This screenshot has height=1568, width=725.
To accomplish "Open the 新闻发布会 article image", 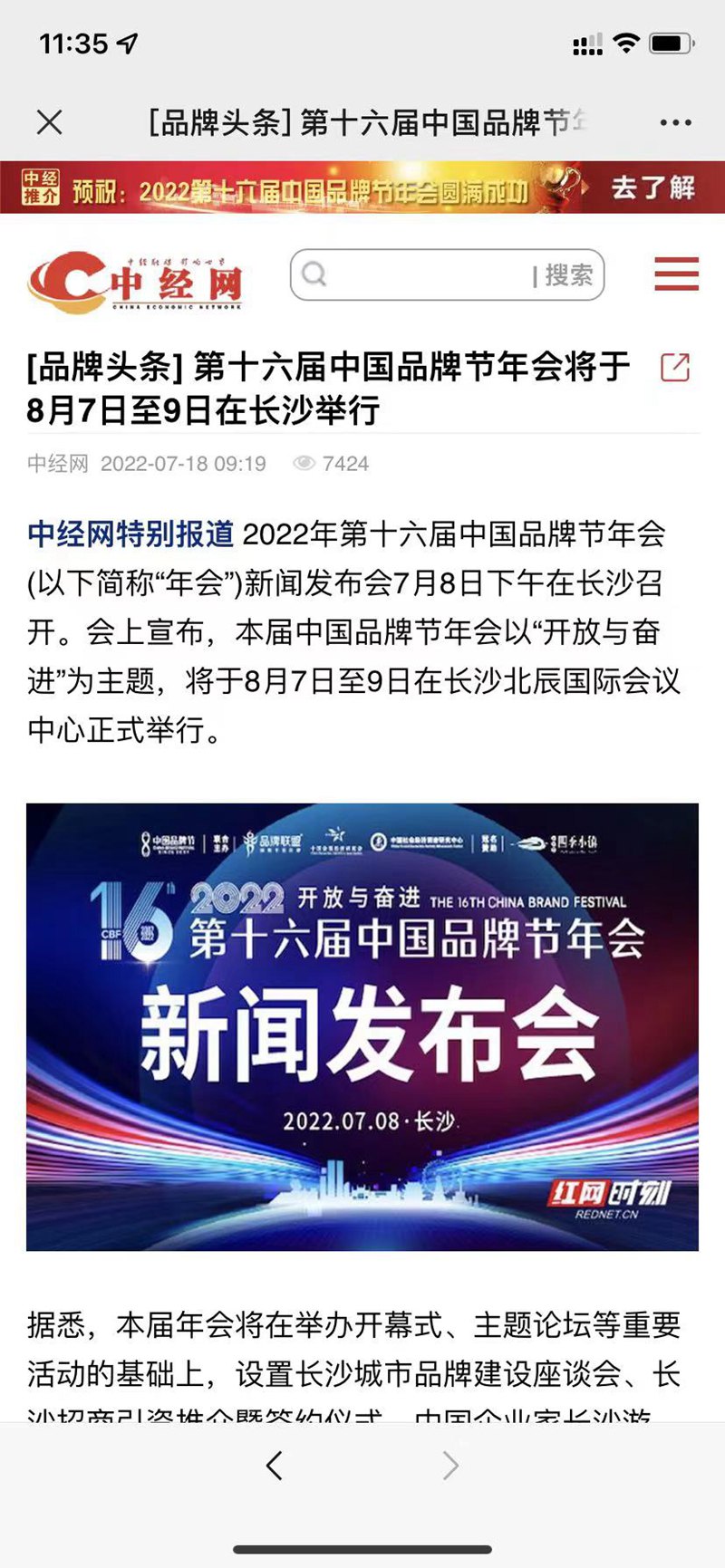I will [x=362, y=1026].
